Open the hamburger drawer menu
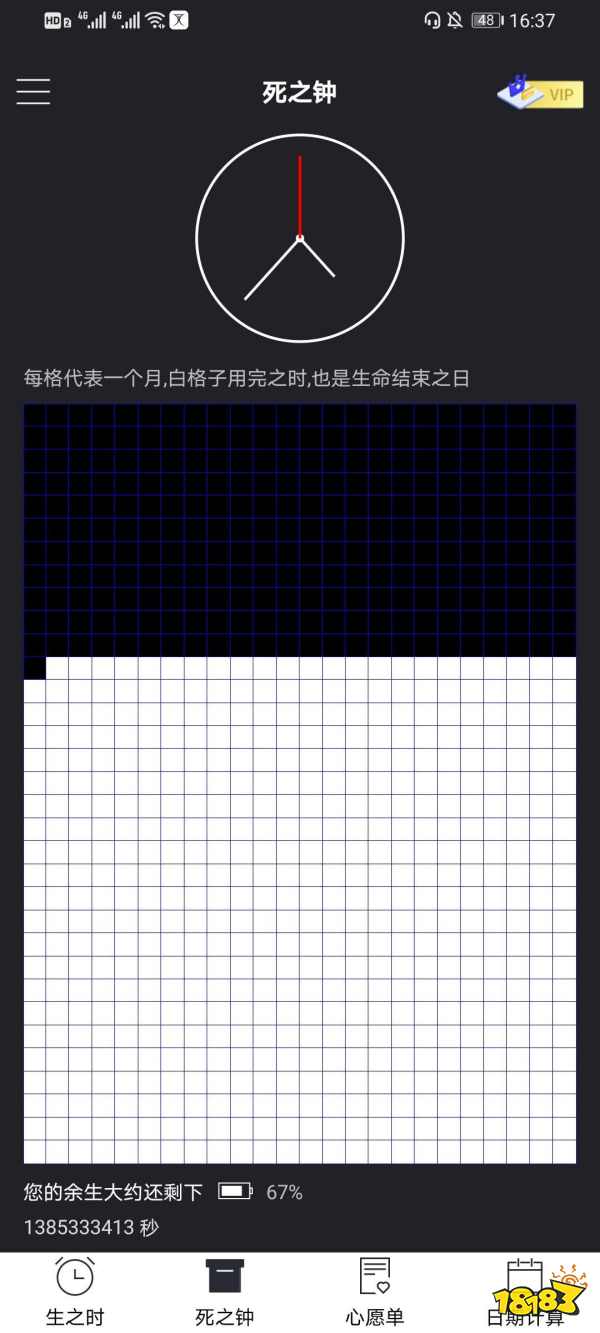The height and width of the screenshot is (1333, 600). click(x=33, y=92)
